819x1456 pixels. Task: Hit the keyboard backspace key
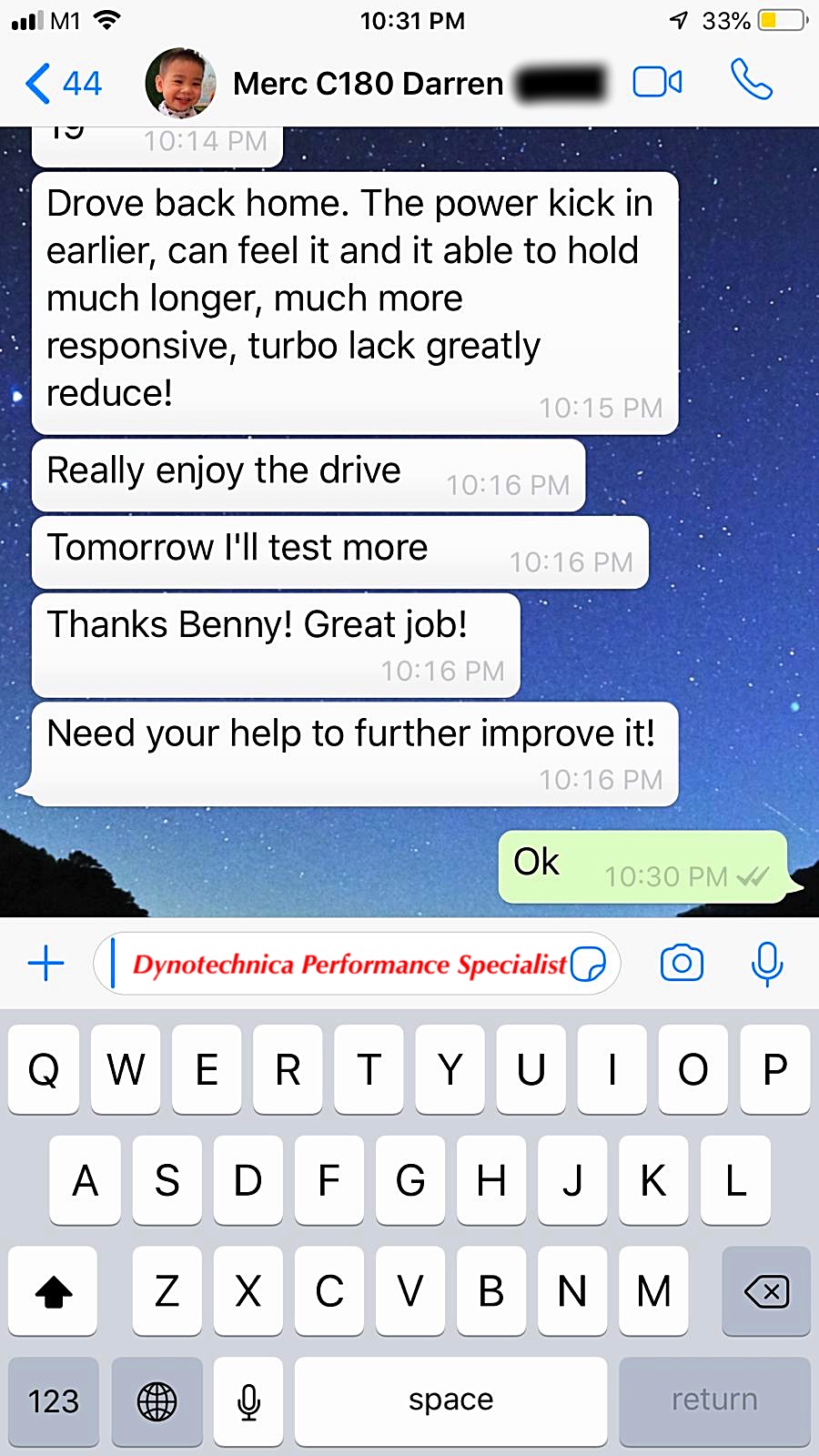pos(766,1290)
